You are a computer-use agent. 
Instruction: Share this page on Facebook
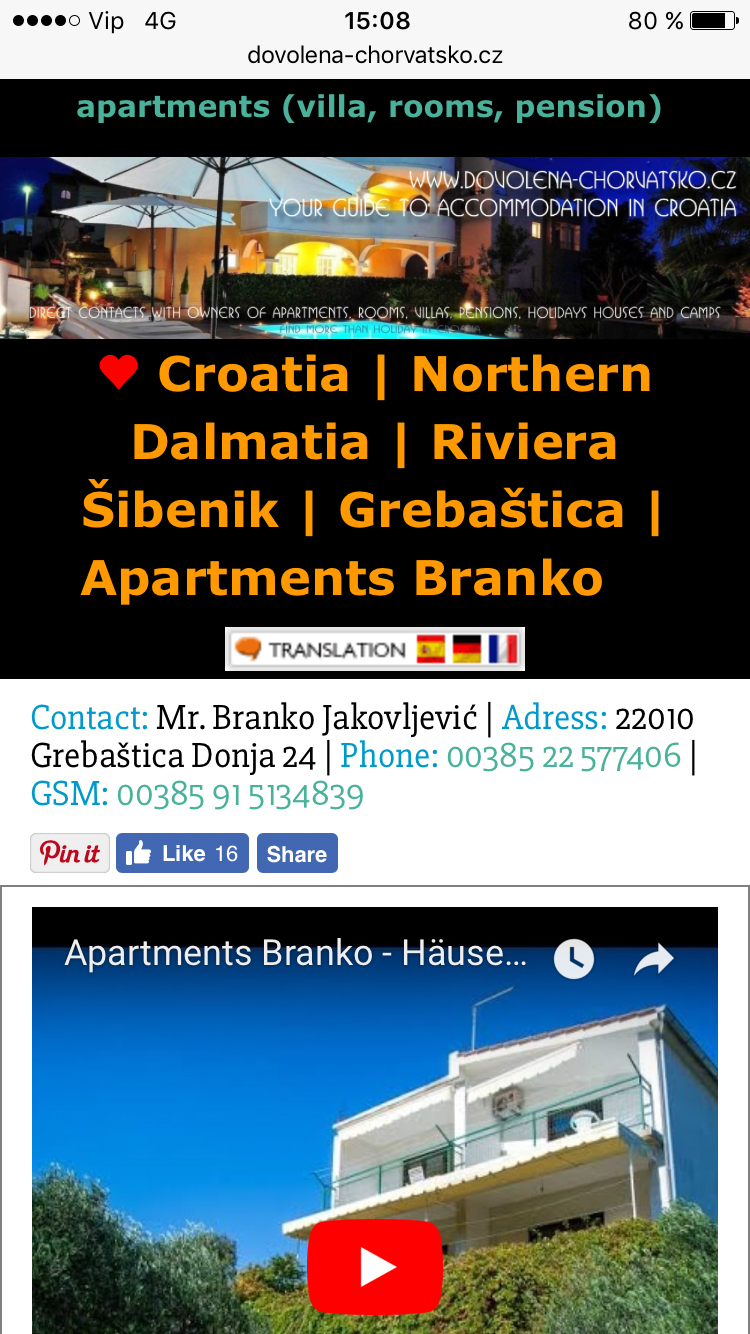pyautogui.click(x=297, y=854)
